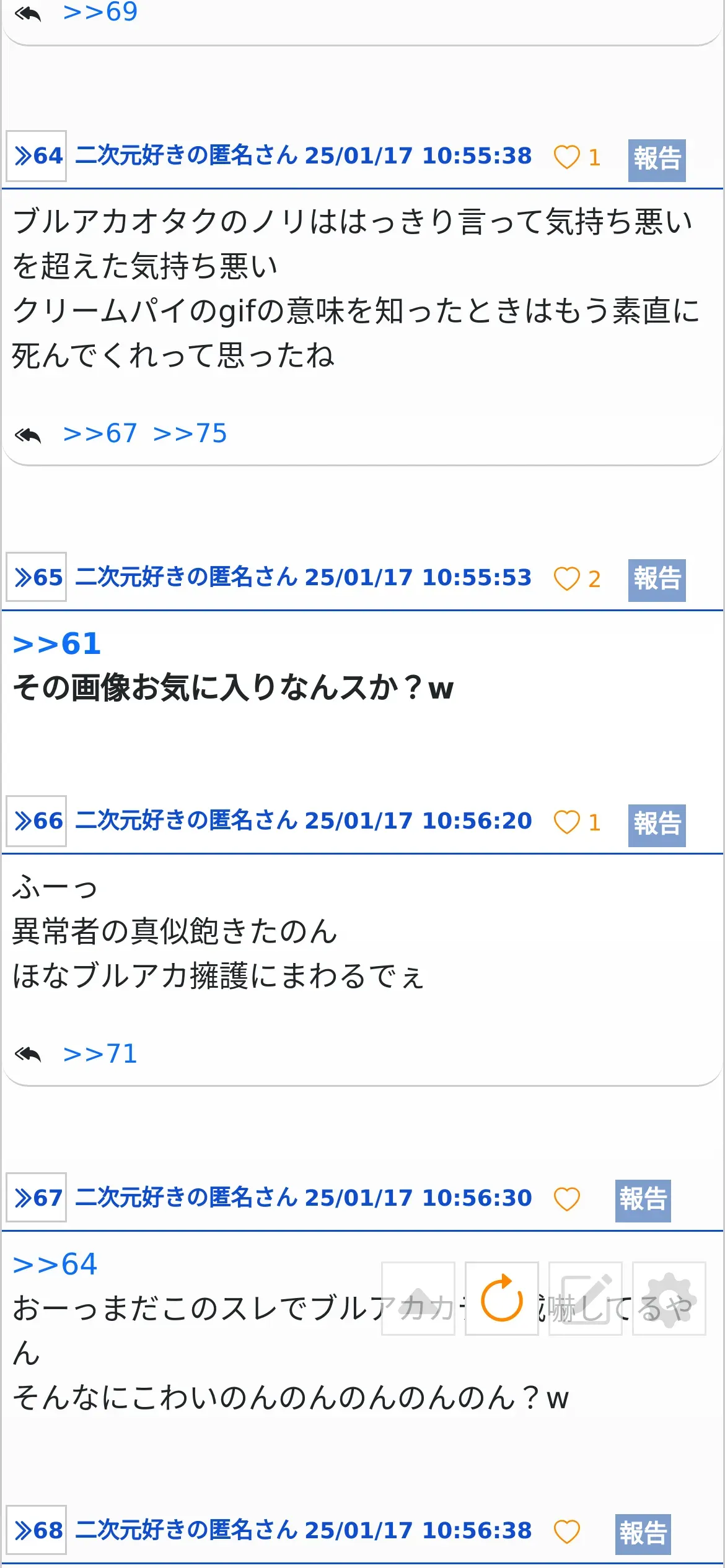Tap the post number 64 anchor

pyautogui.click(x=37, y=156)
